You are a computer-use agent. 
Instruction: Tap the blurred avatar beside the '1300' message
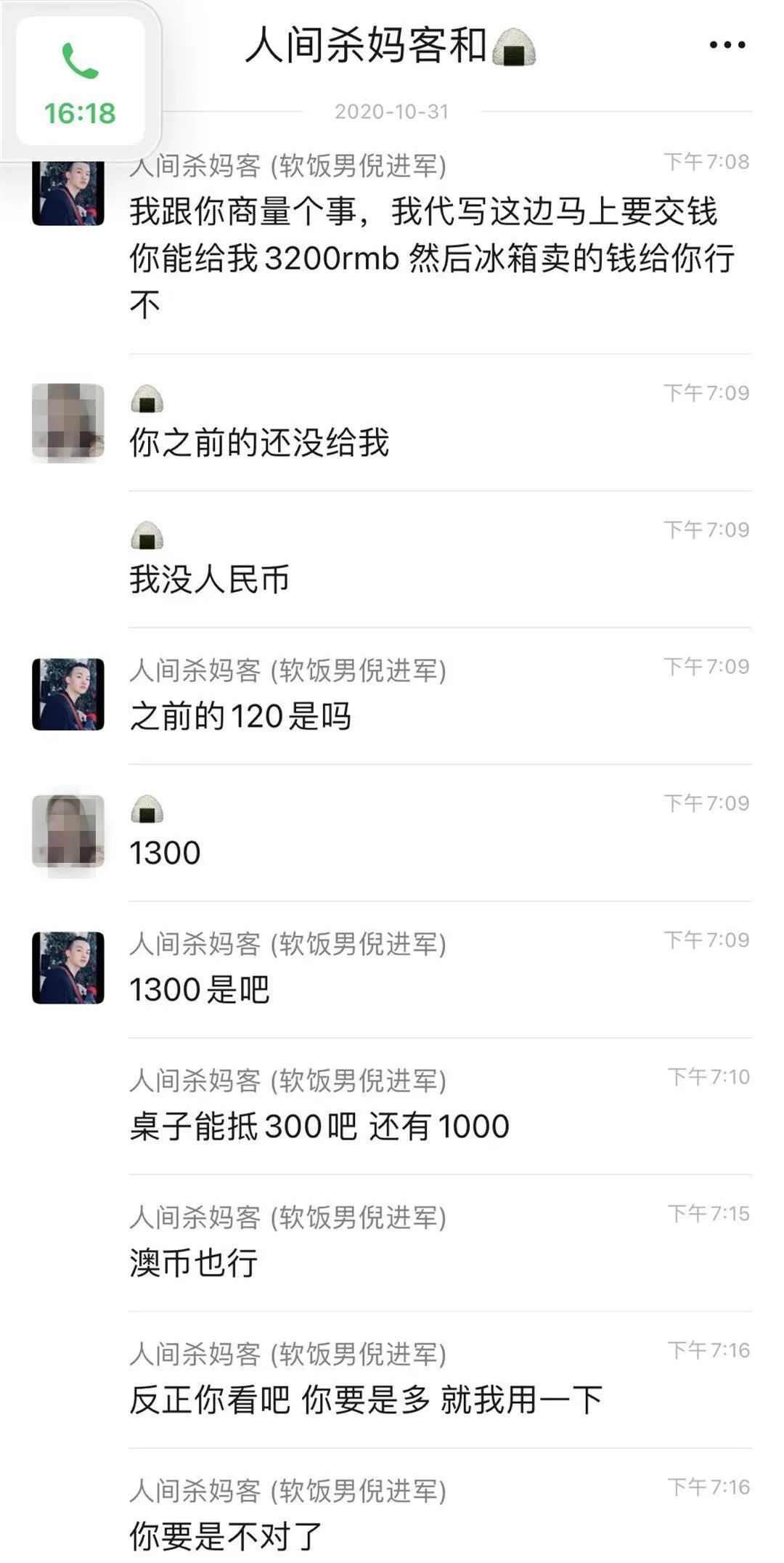pos(68,831)
